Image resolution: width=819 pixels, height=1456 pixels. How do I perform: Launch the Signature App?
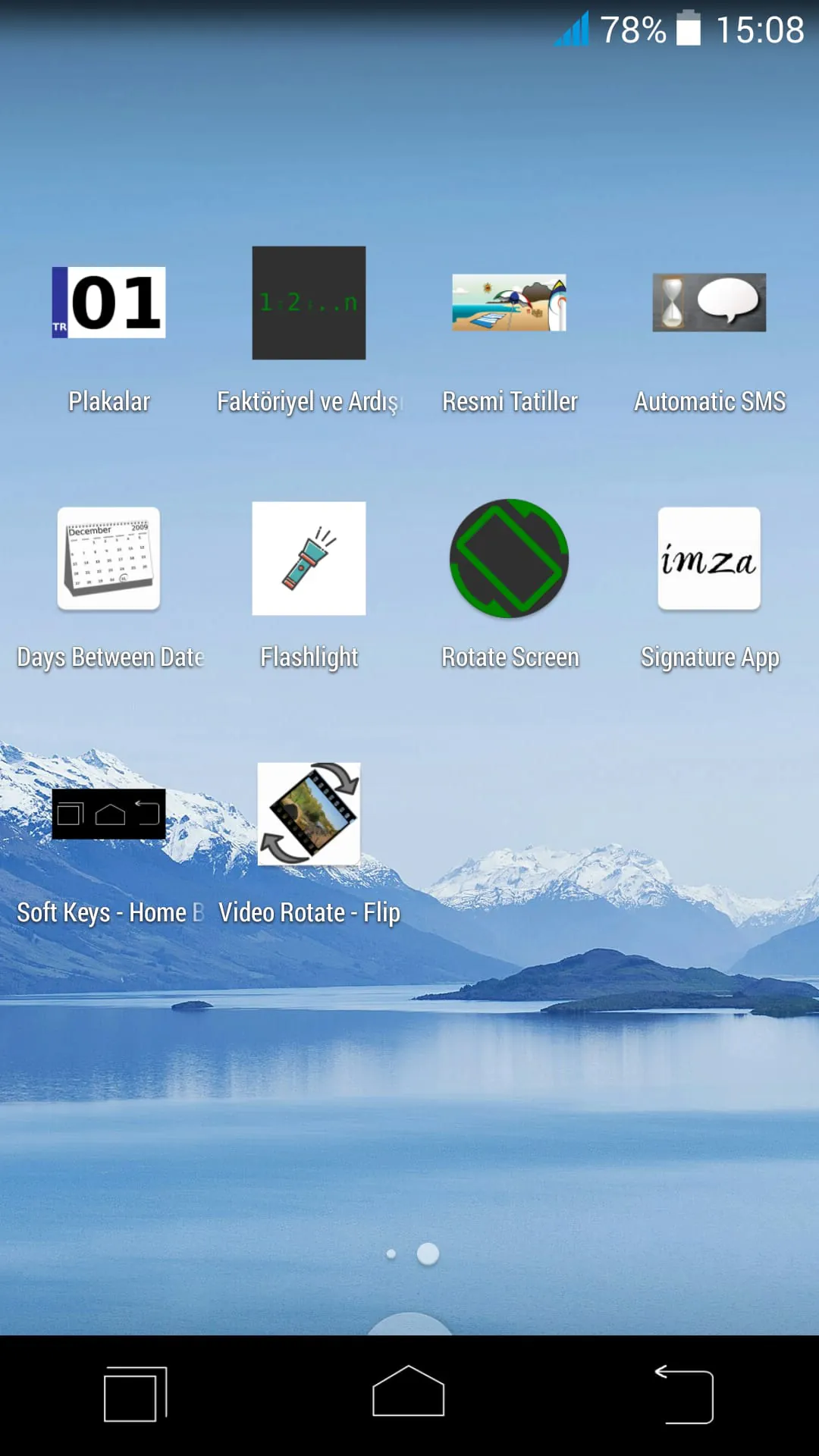(708, 559)
